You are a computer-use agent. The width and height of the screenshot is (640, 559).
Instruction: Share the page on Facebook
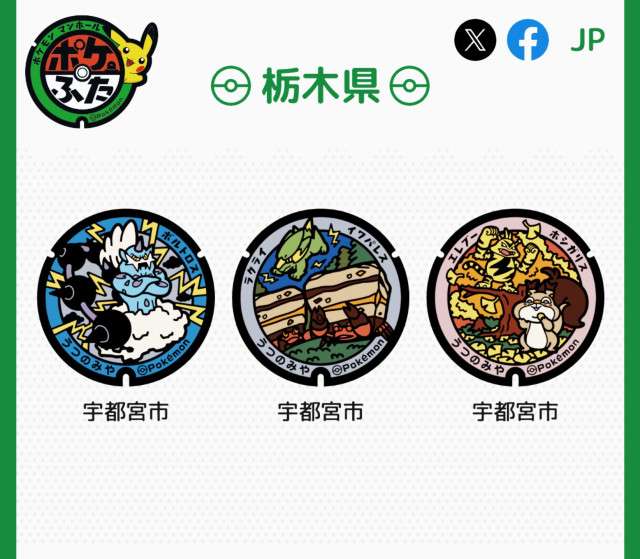pyautogui.click(x=528, y=40)
